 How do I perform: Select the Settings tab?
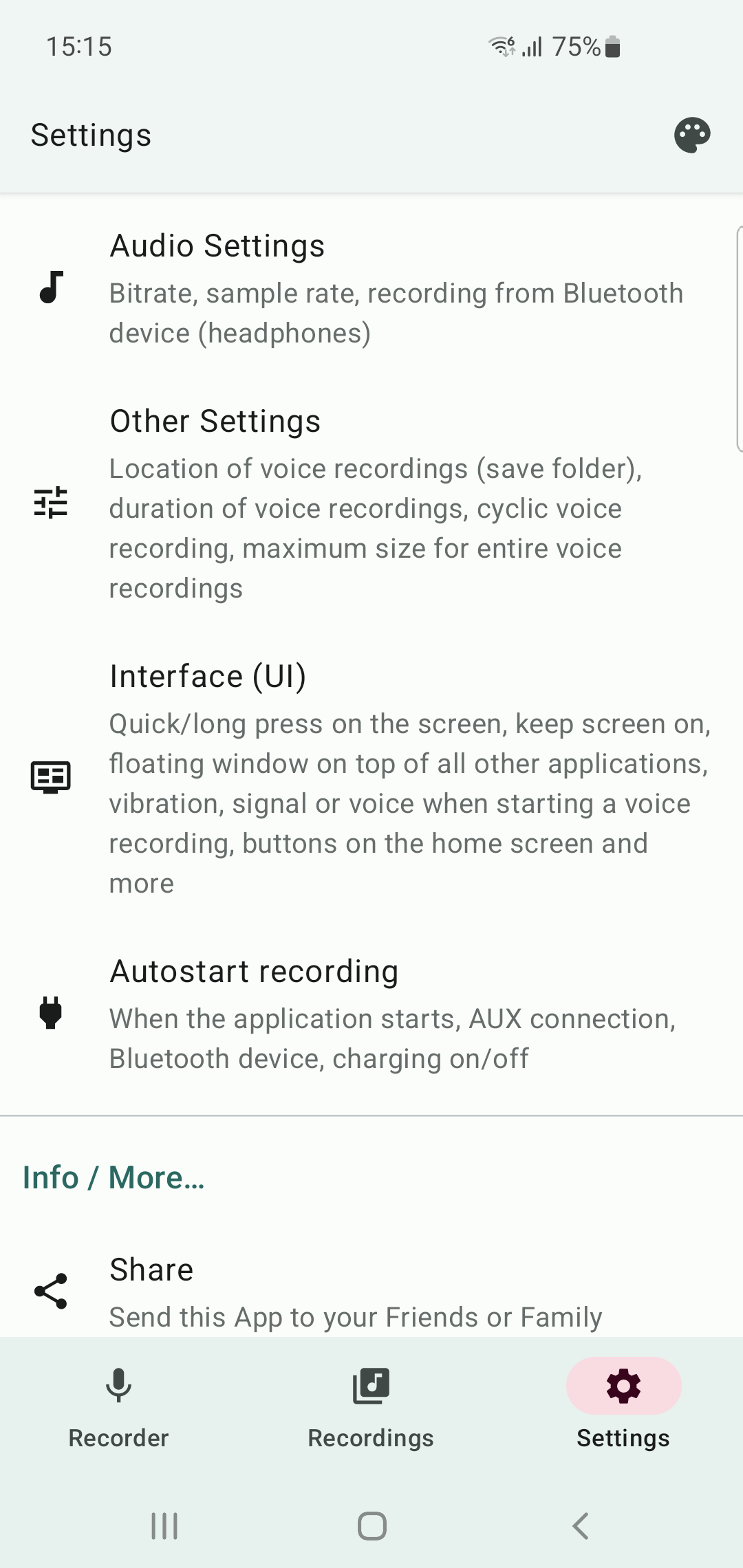[623, 1406]
